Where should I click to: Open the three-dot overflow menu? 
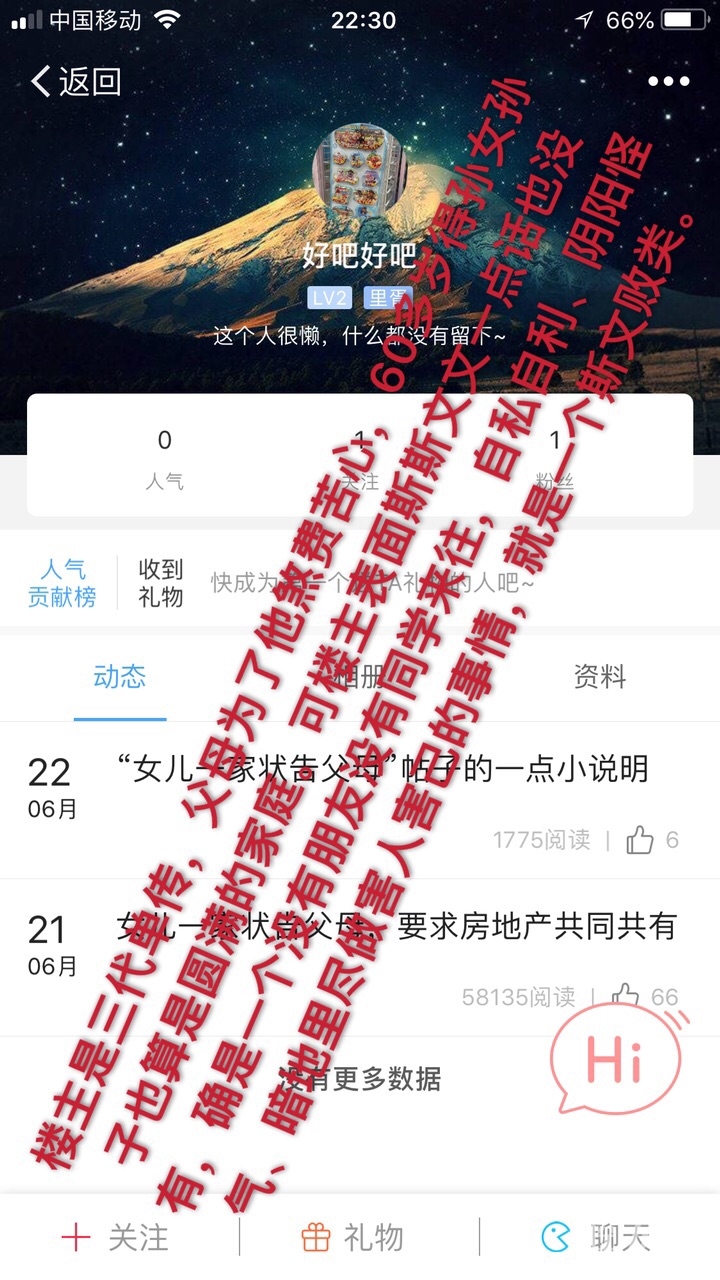[668, 82]
